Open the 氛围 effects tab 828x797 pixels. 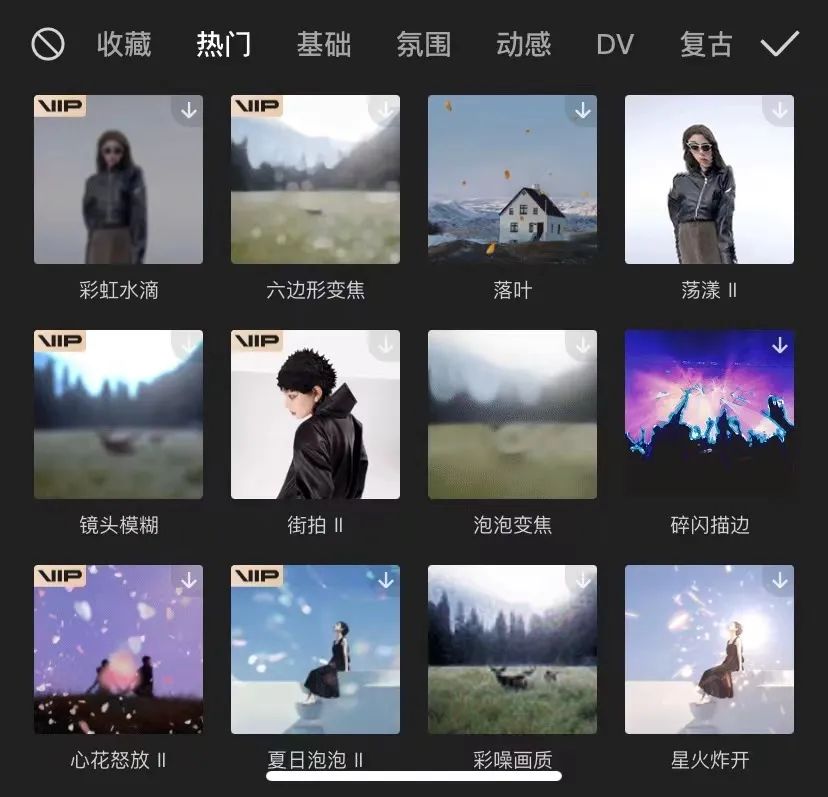(x=424, y=45)
